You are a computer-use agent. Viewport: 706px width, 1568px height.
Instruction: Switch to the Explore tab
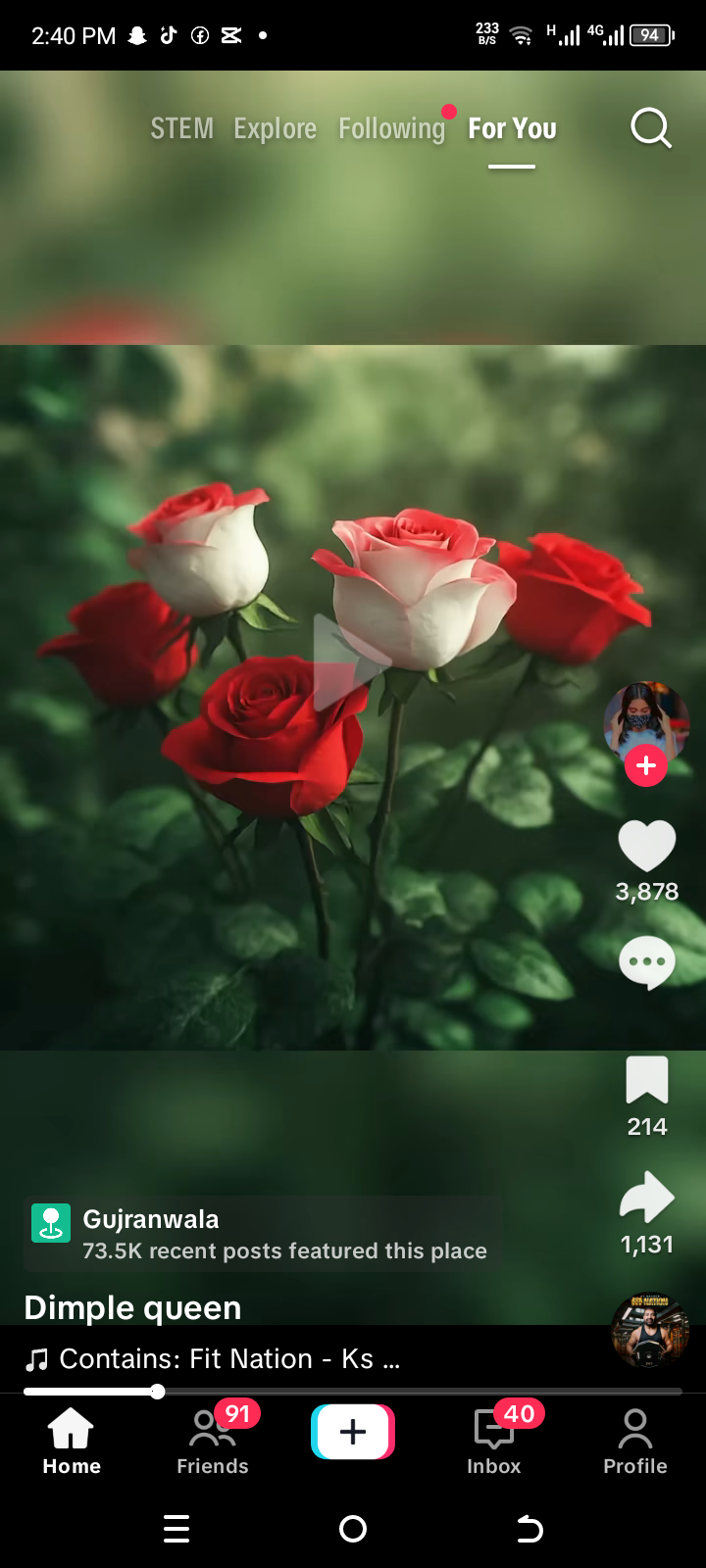tap(275, 128)
